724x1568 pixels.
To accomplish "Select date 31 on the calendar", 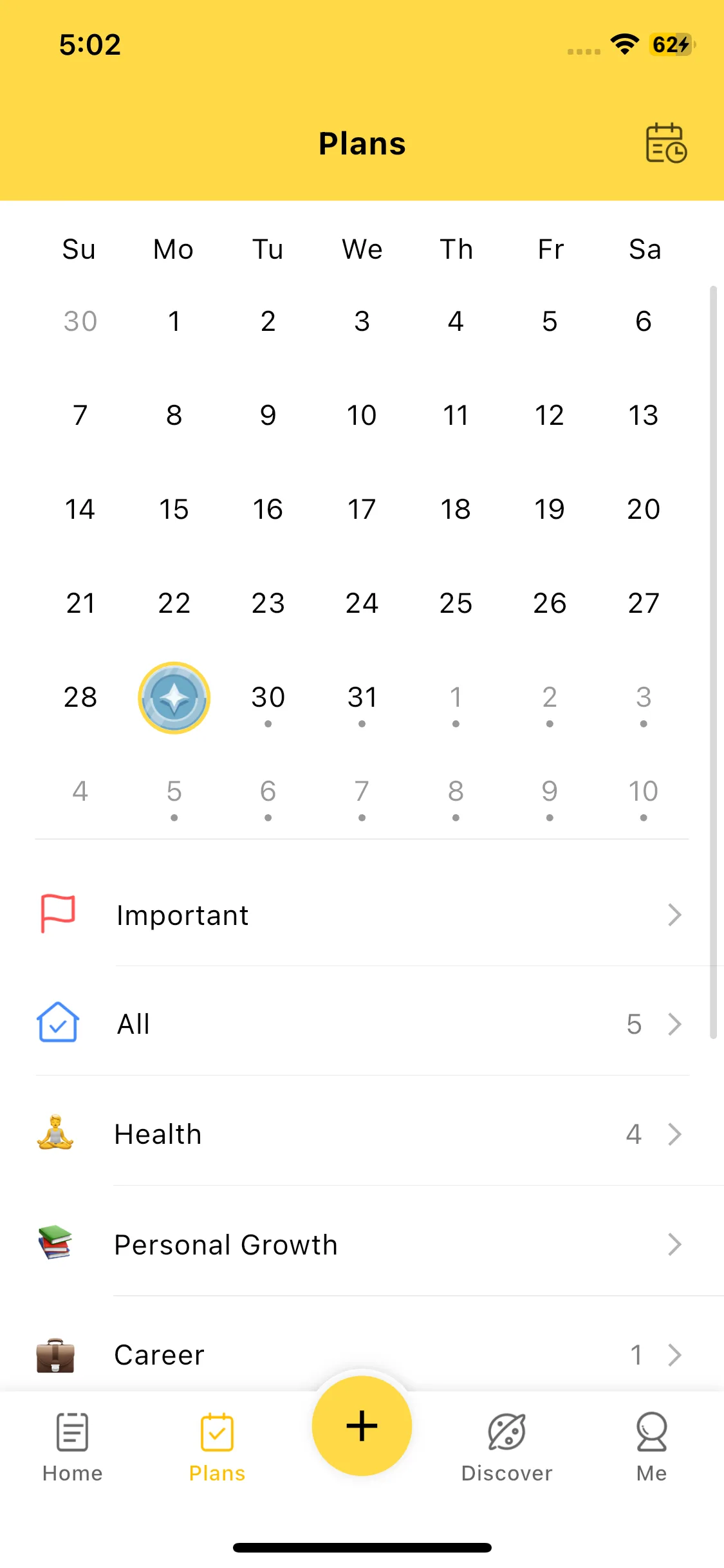I will [362, 698].
